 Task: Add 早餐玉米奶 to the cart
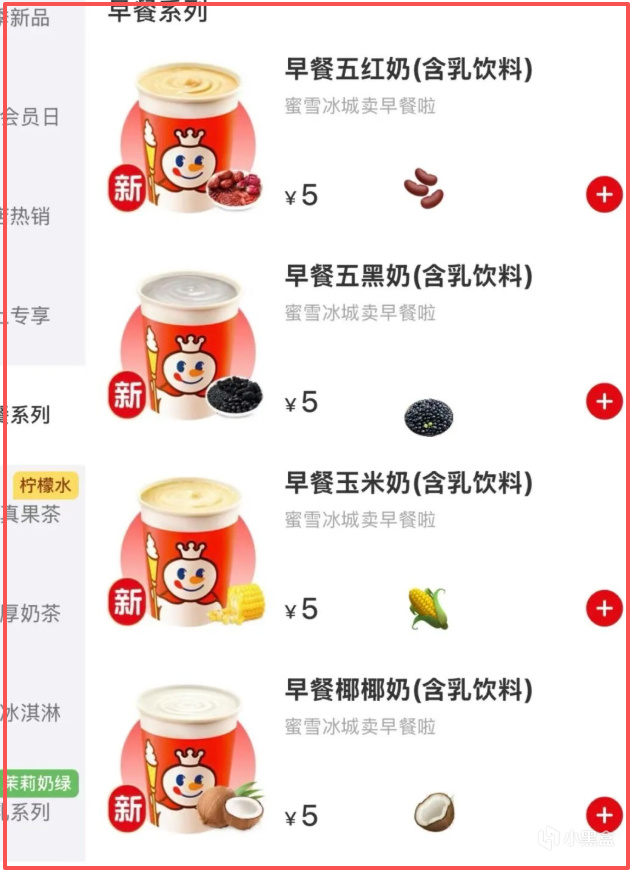604,608
